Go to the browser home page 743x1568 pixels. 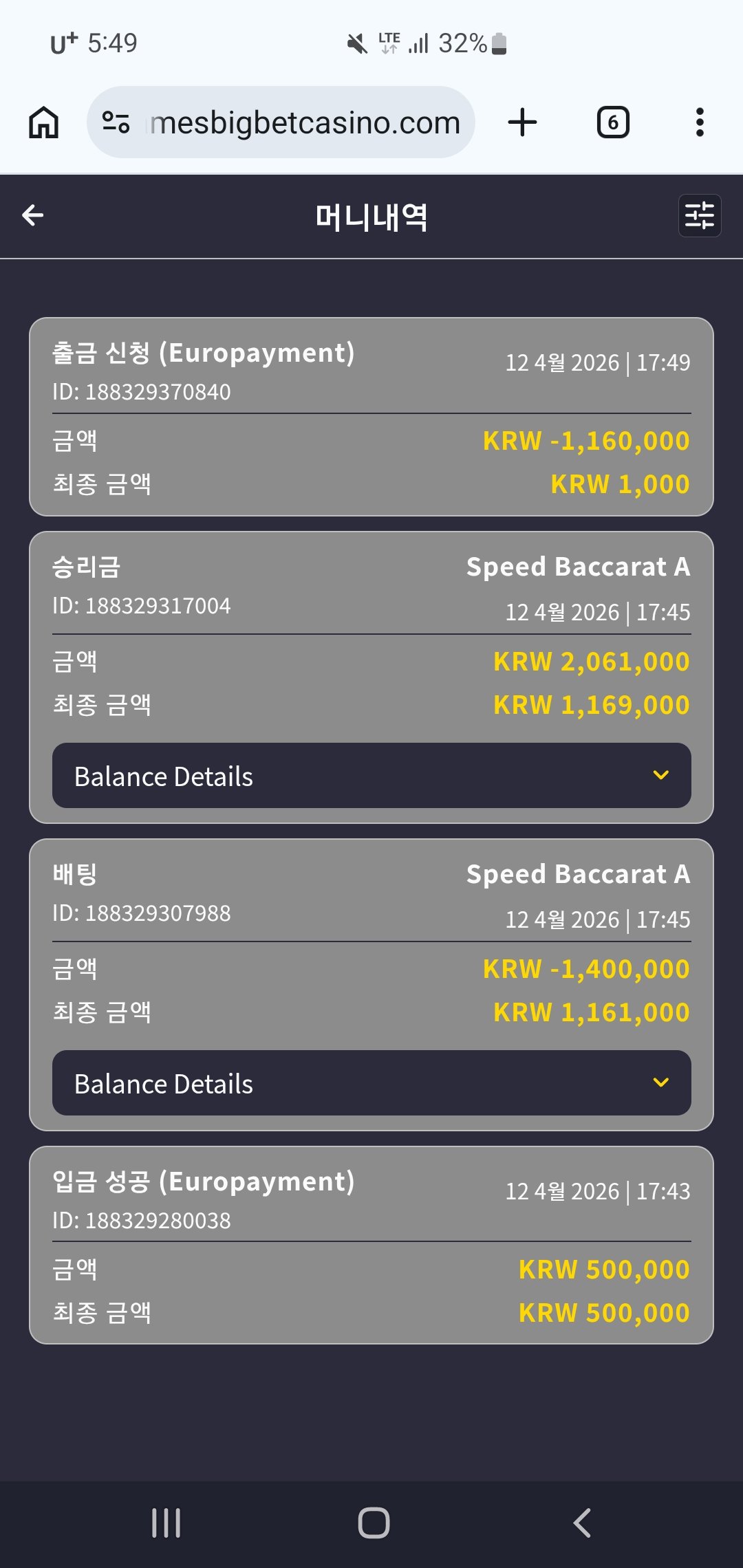pyautogui.click(x=44, y=123)
